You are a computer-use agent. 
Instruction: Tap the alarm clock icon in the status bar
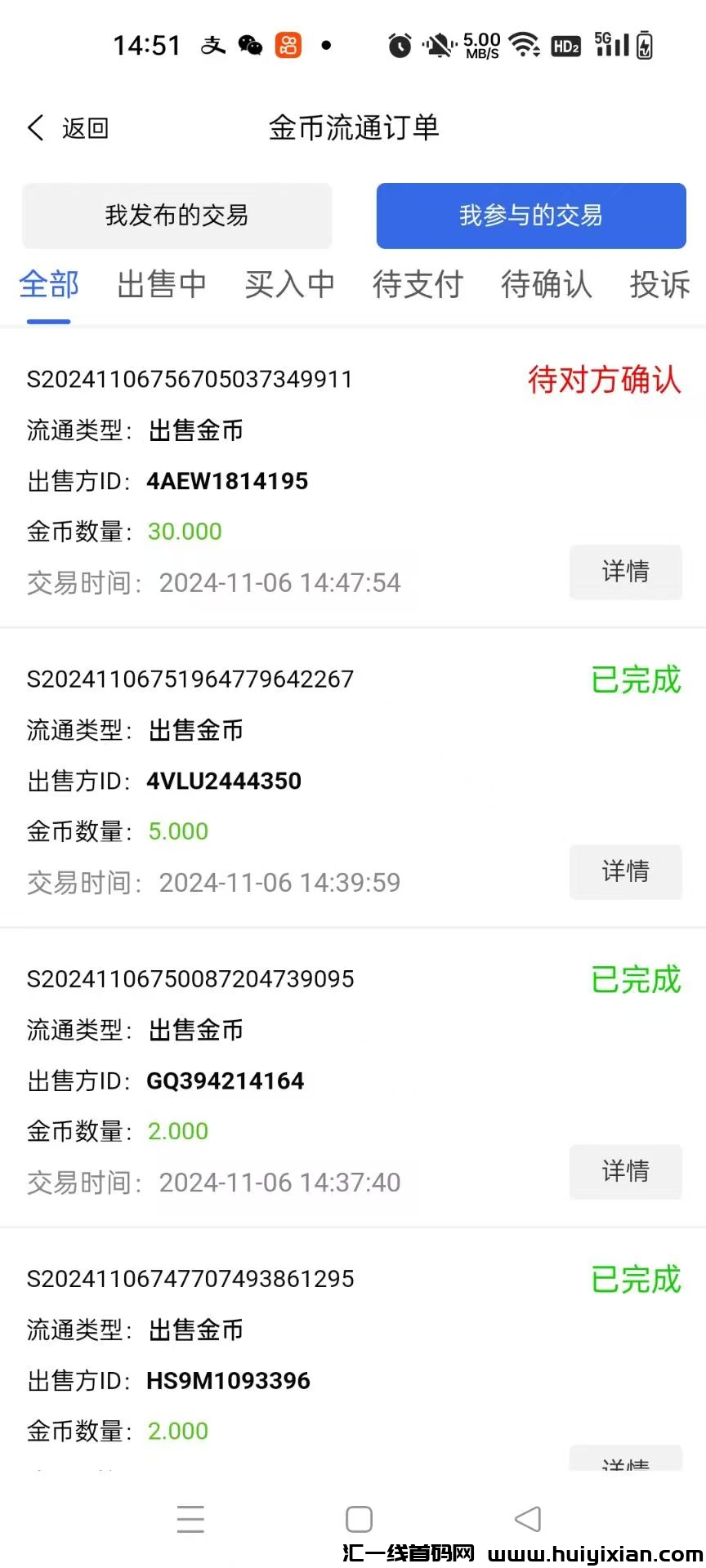[400, 45]
